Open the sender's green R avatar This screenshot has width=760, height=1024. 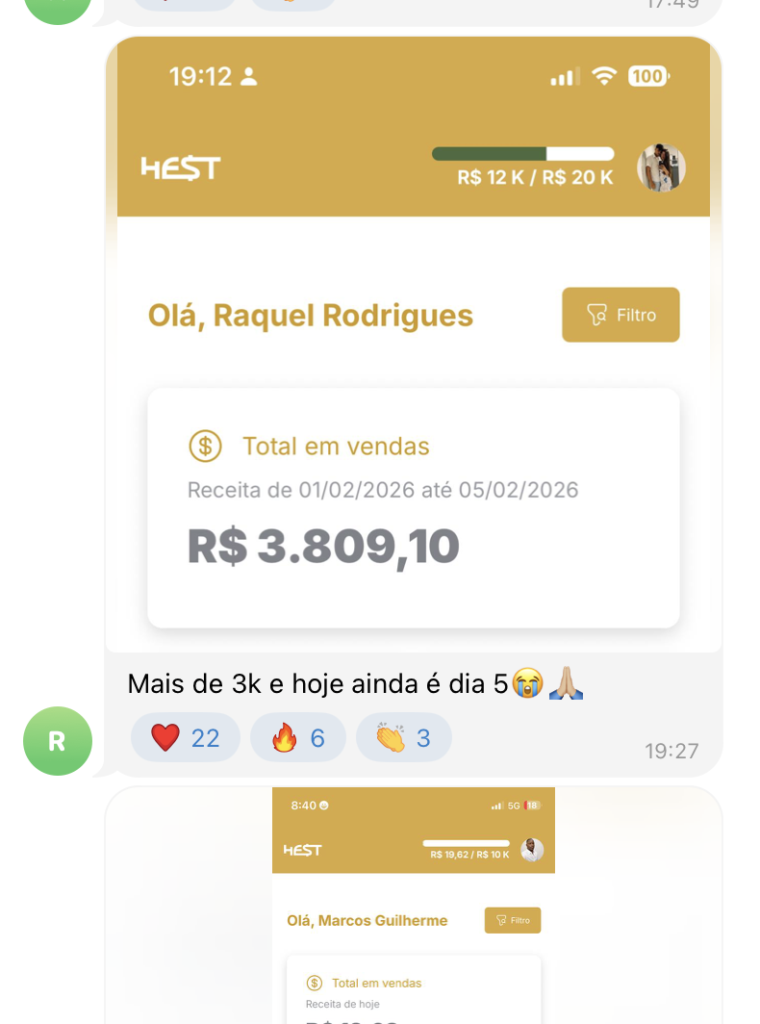pyautogui.click(x=57, y=741)
